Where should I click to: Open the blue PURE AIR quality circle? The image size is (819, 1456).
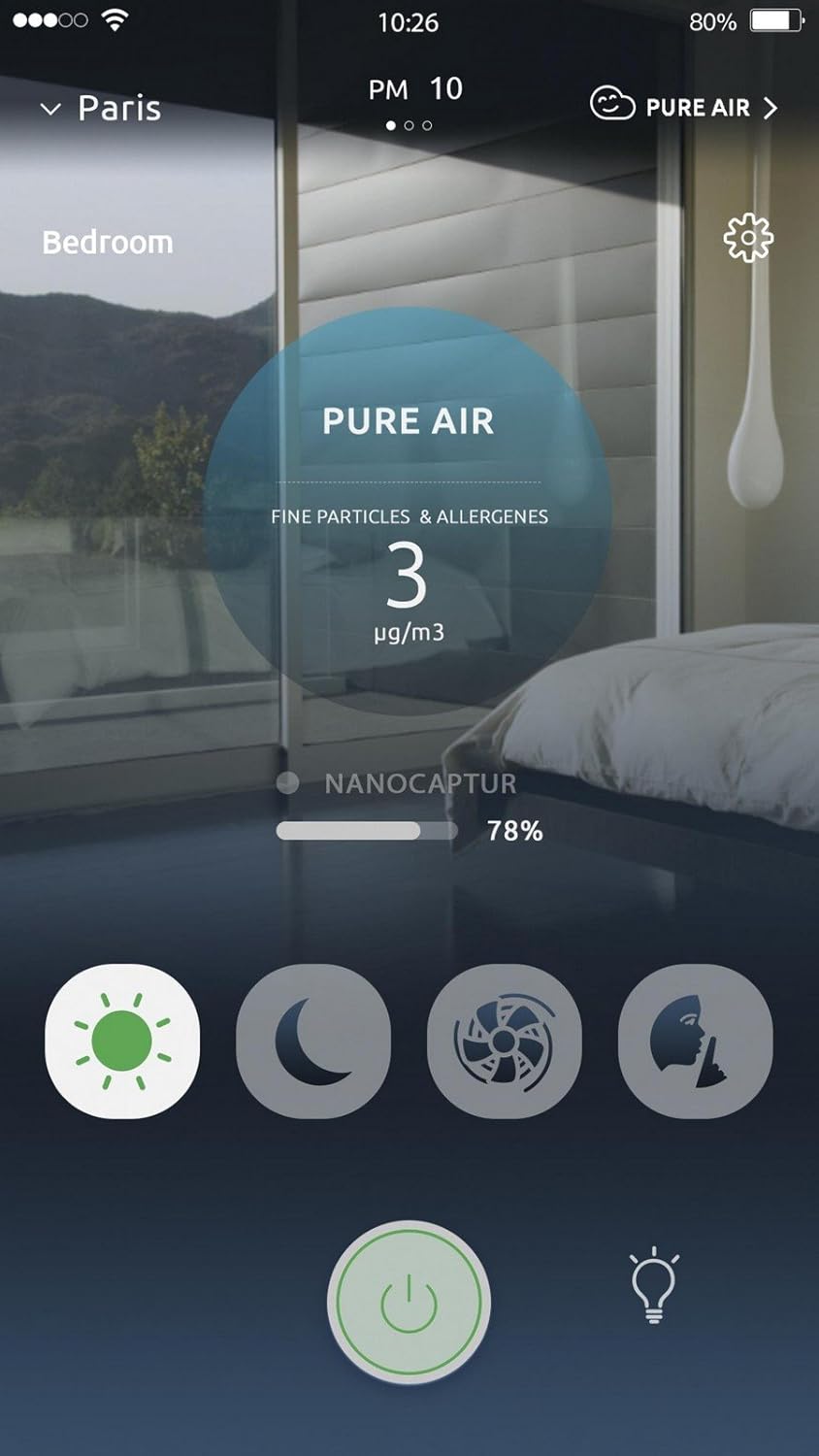click(408, 512)
